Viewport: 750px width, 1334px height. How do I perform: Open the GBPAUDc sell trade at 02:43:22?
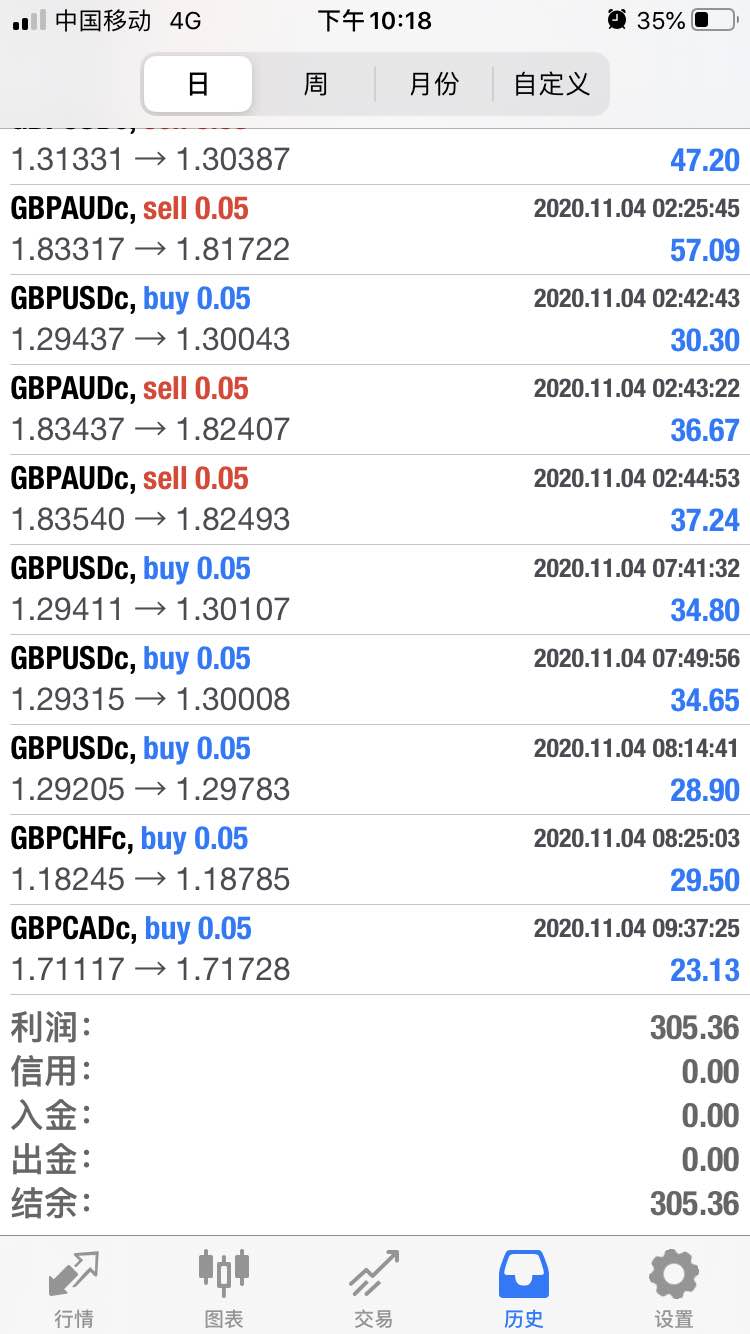click(x=375, y=410)
